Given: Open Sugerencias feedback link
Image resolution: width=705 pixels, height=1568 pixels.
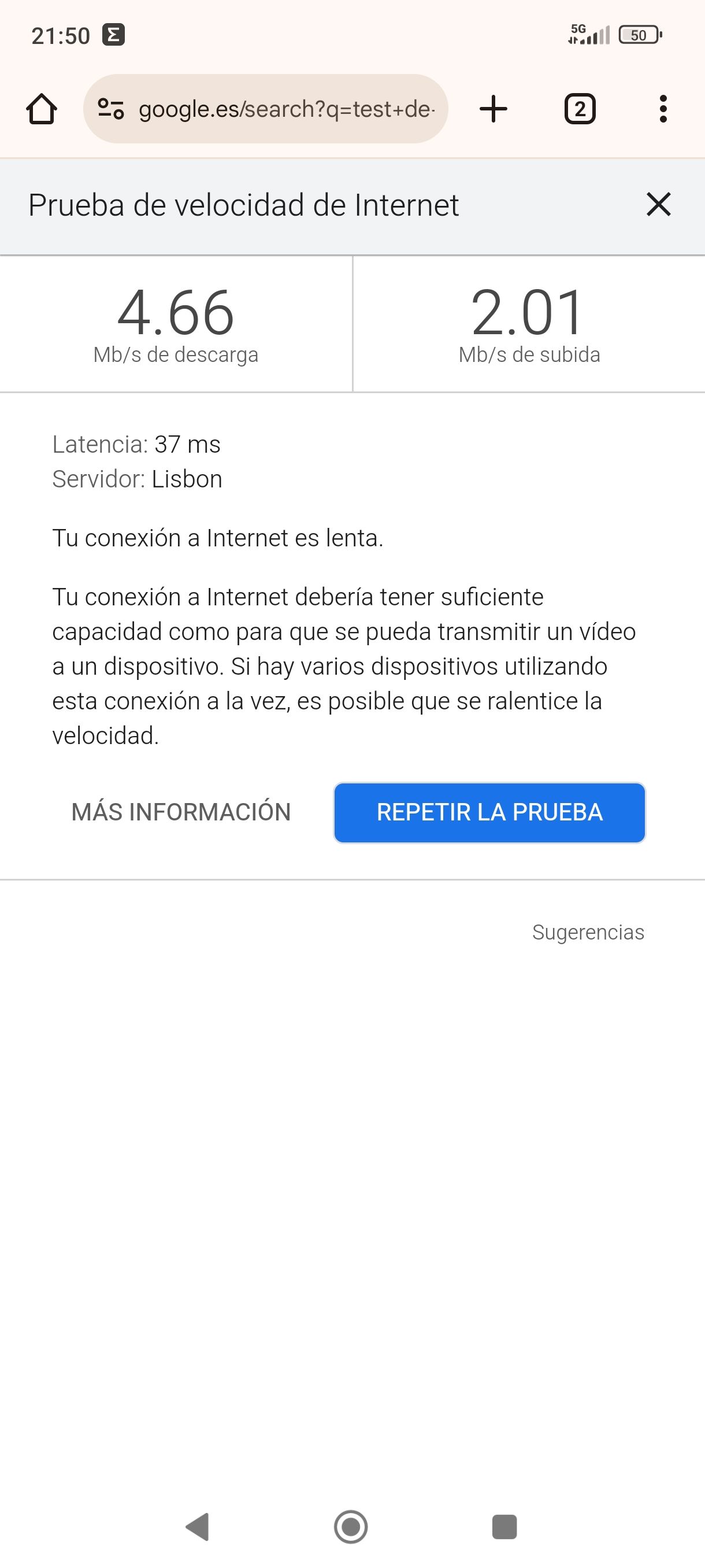Looking at the screenshot, I should pos(588,932).
